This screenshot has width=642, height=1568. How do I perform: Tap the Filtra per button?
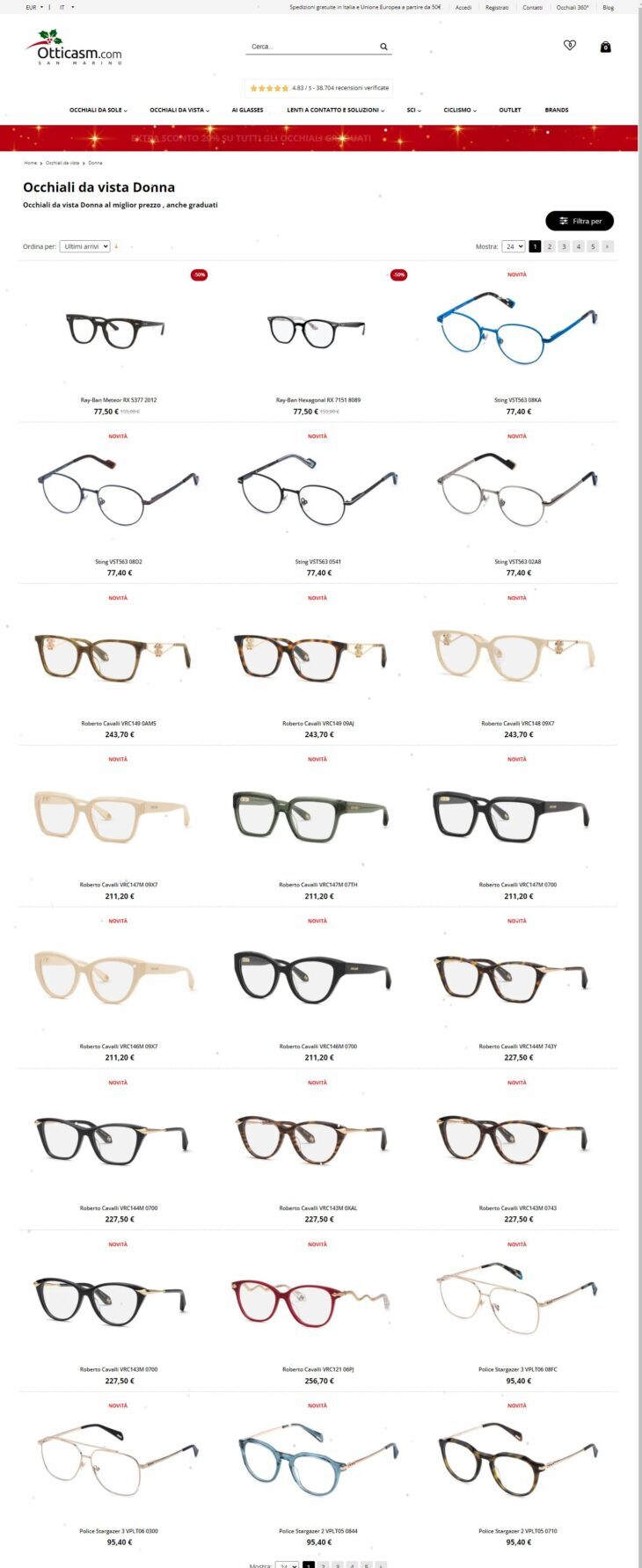pyautogui.click(x=580, y=221)
